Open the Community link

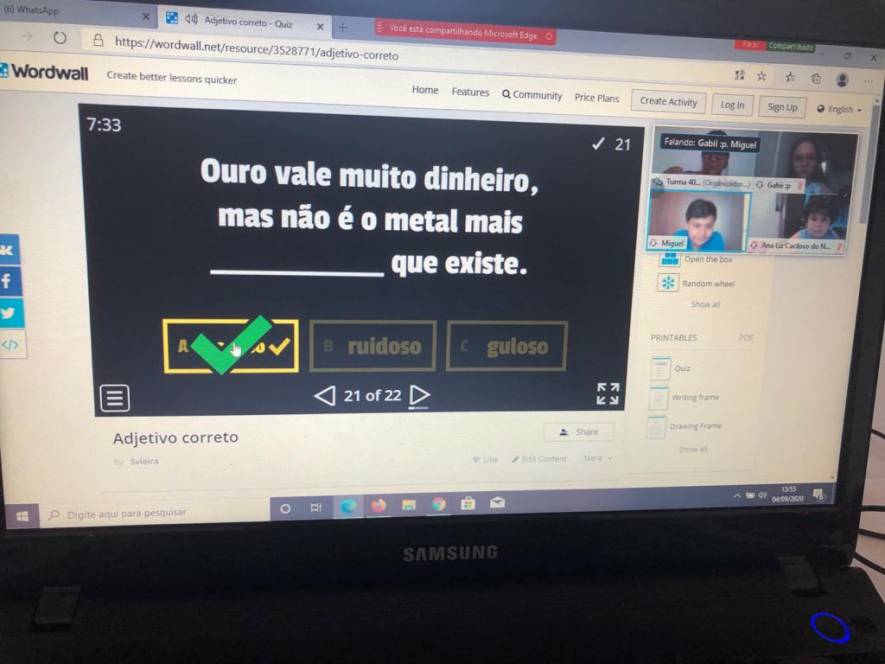click(x=532, y=95)
